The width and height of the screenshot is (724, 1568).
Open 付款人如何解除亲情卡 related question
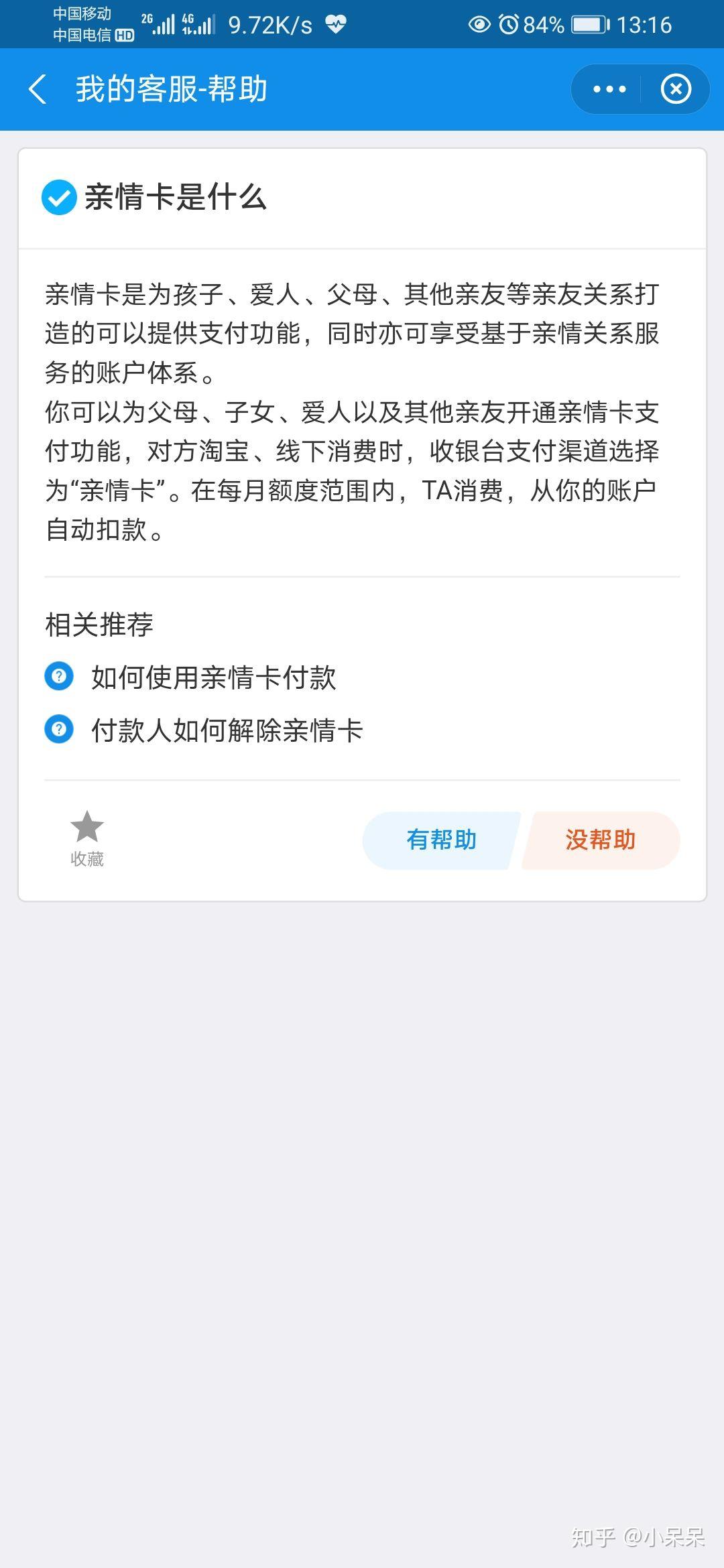click(x=227, y=730)
